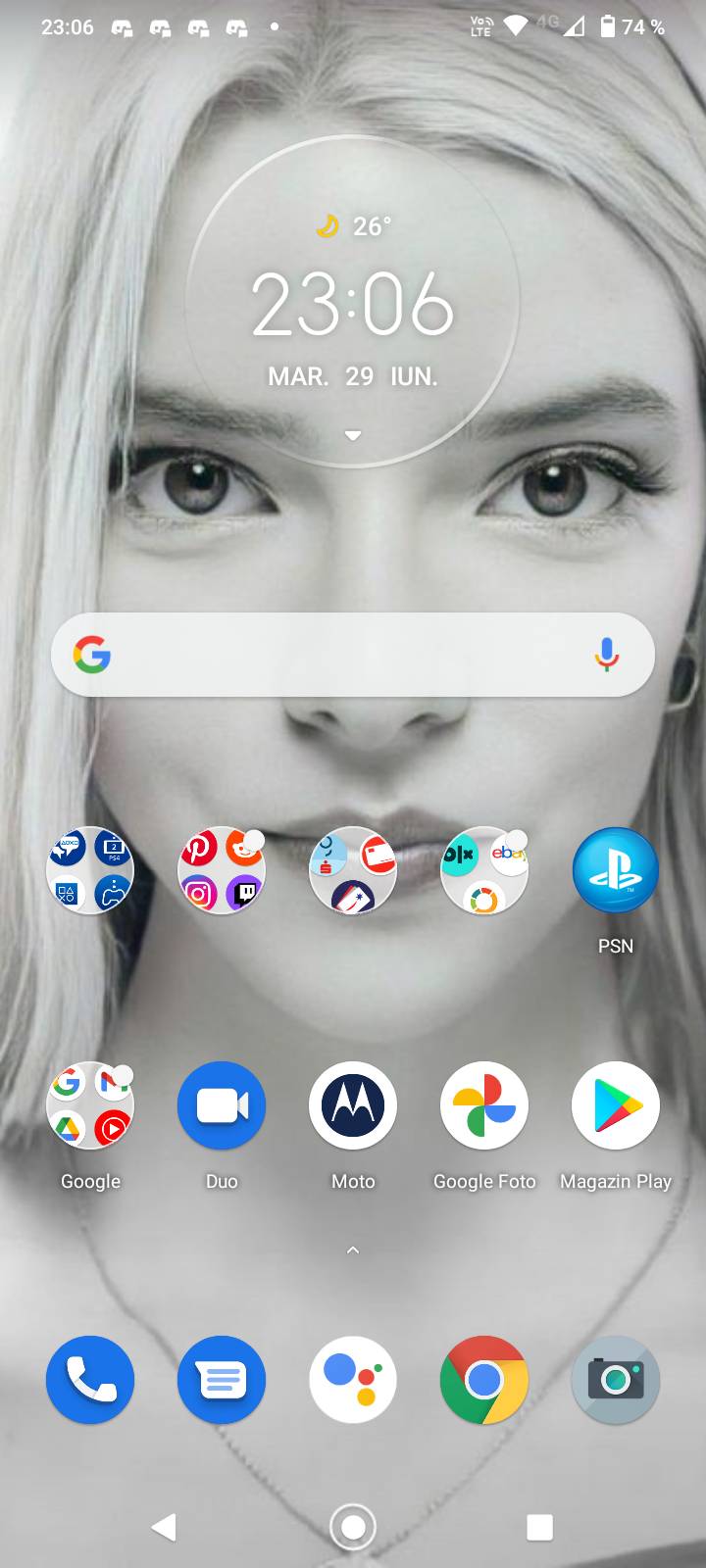Launch the Magazin Play store
This screenshot has height=1568, width=706.
[x=615, y=1105]
